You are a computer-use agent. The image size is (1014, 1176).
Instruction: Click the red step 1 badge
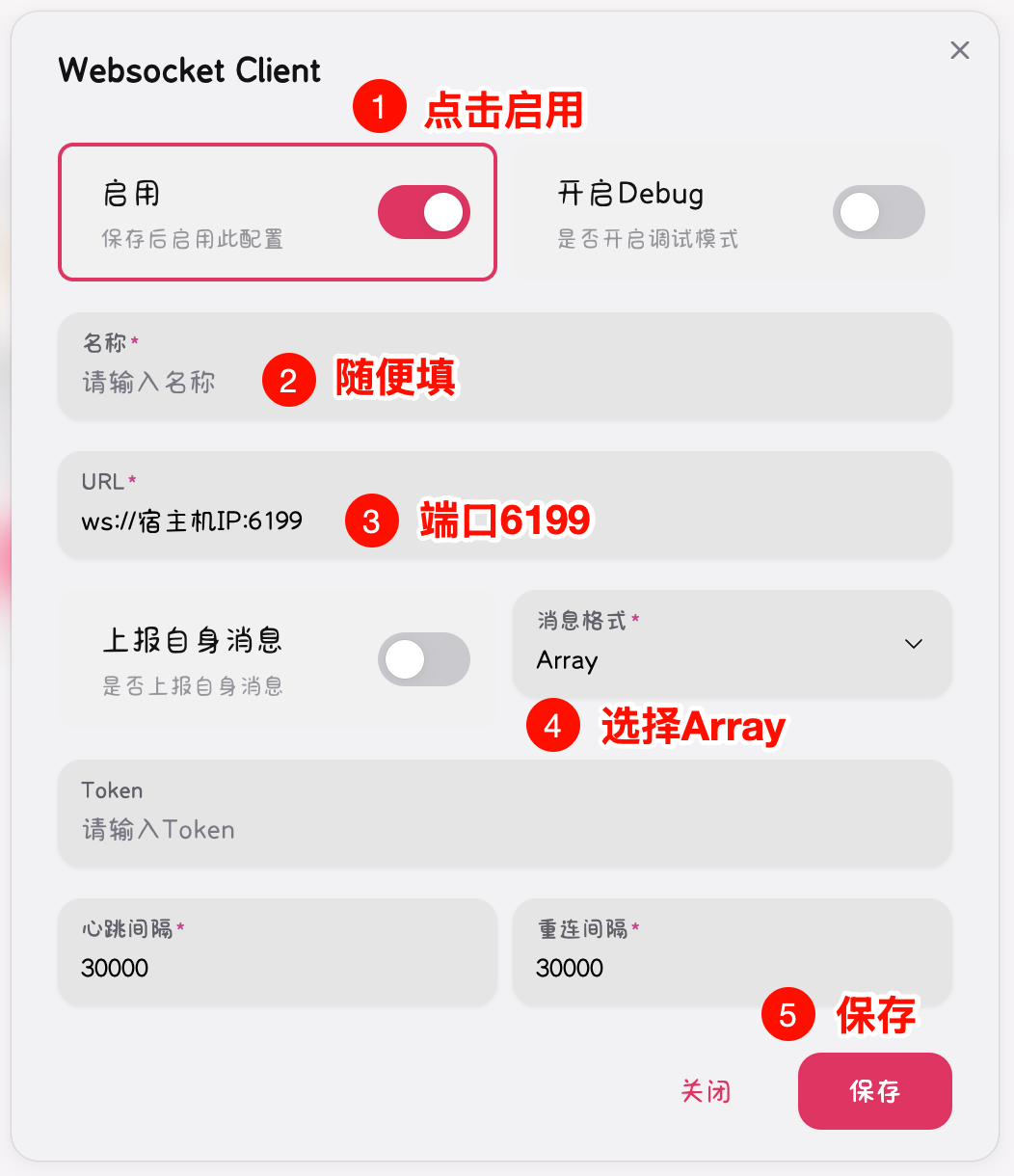(380, 109)
